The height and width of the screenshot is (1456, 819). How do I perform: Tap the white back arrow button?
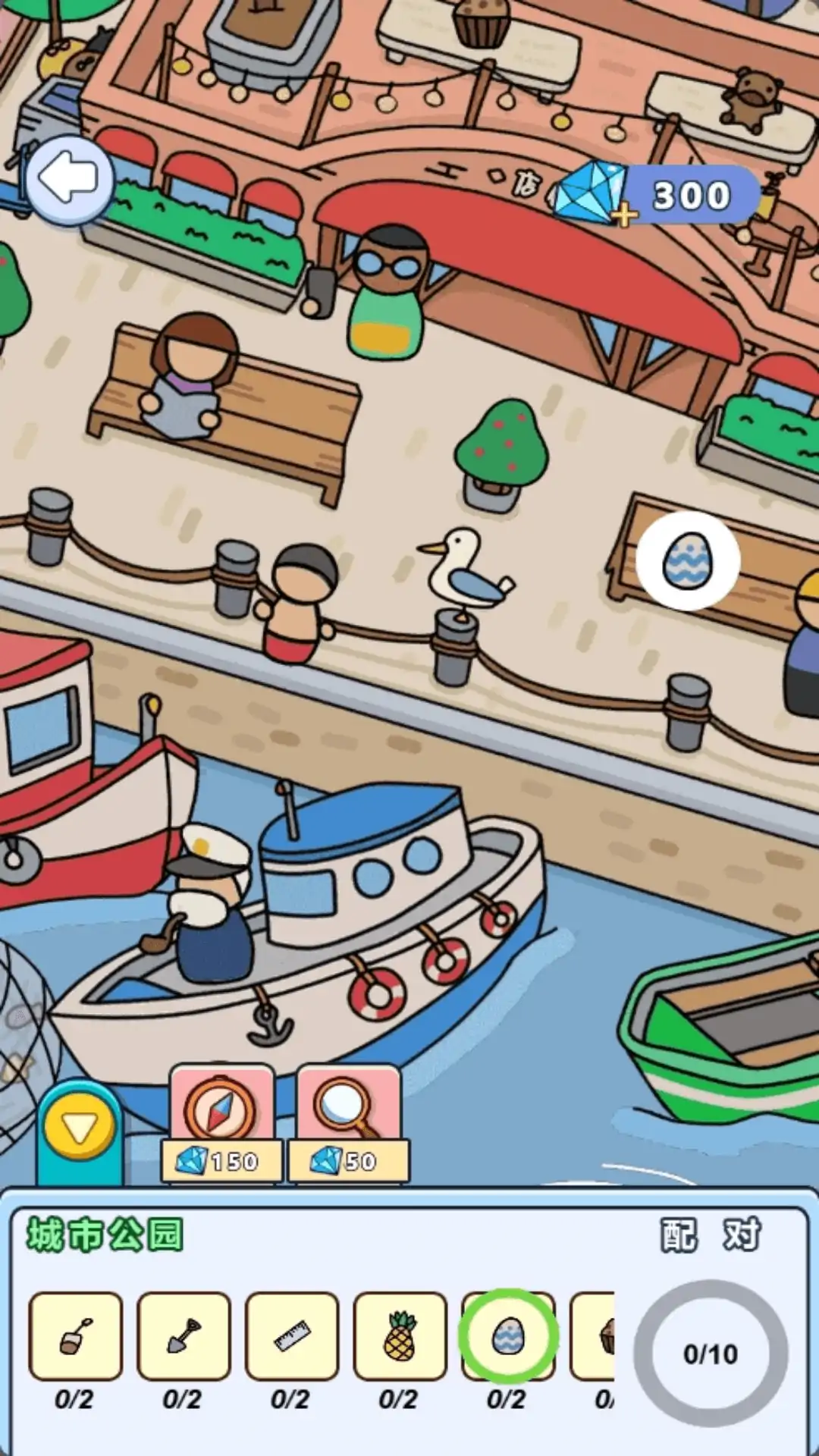(x=69, y=180)
